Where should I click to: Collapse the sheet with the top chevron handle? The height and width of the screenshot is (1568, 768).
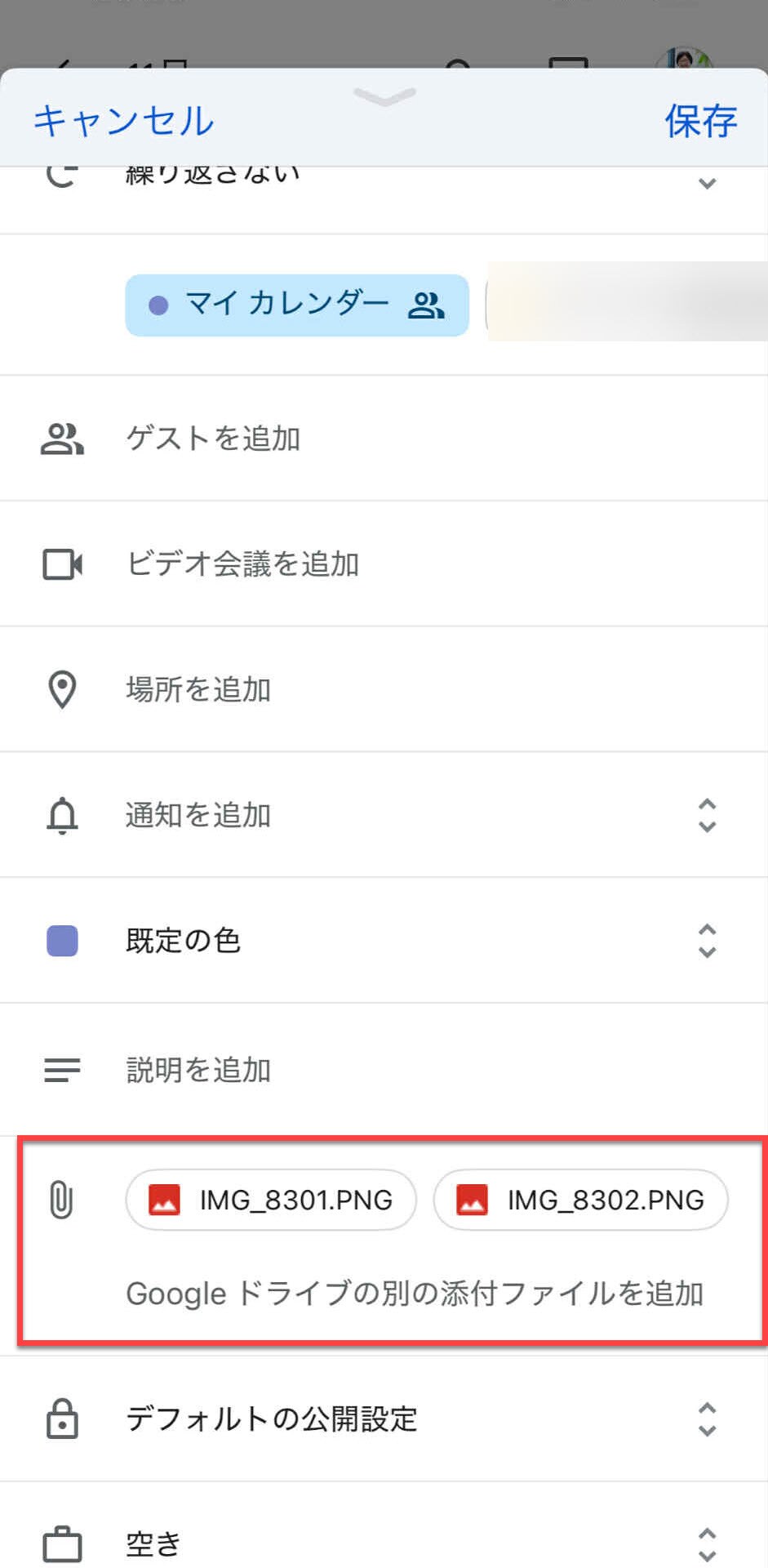[x=384, y=97]
